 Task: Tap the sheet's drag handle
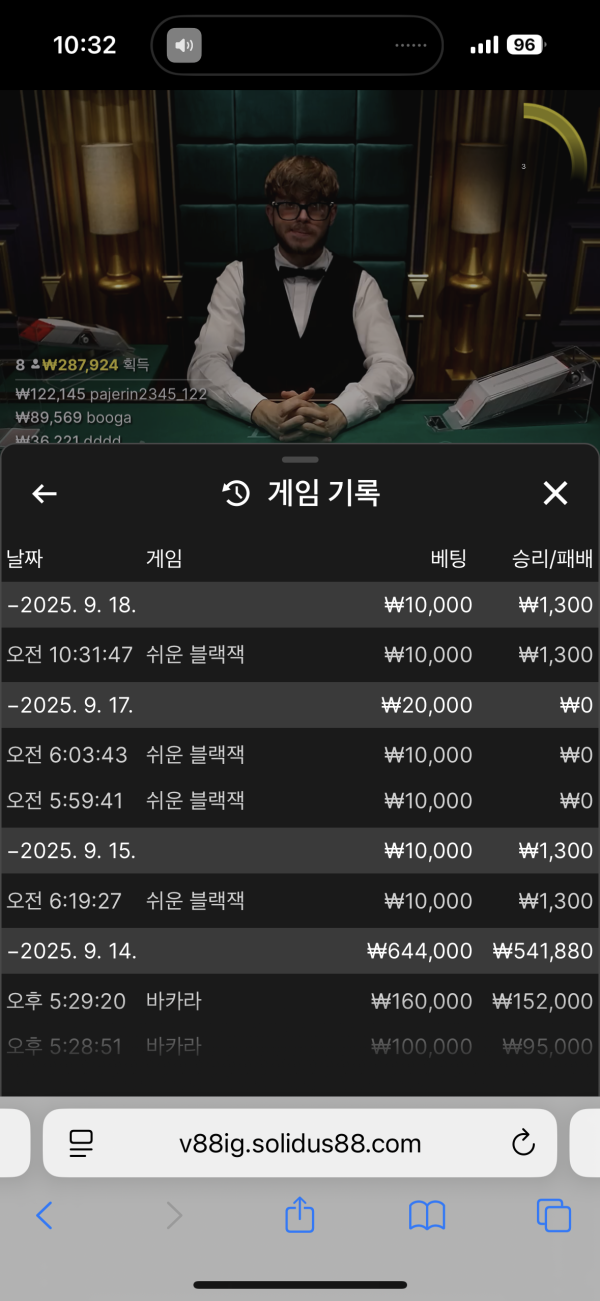(300, 459)
